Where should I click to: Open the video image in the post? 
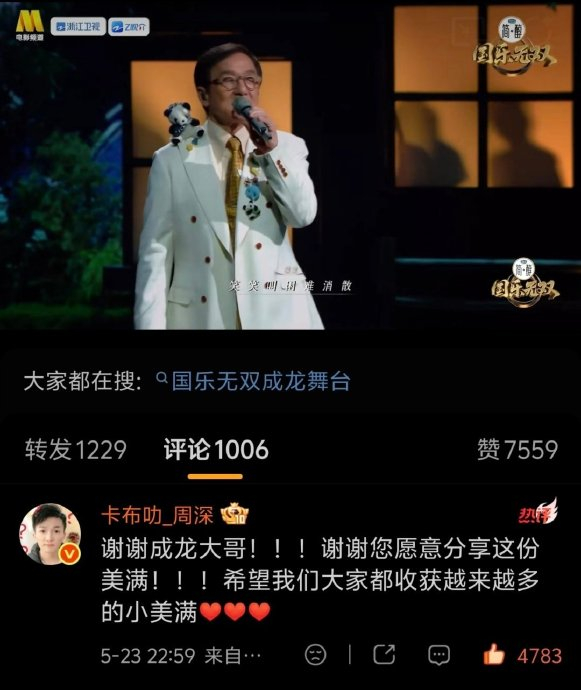pyautogui.click(x=290, y=165)
